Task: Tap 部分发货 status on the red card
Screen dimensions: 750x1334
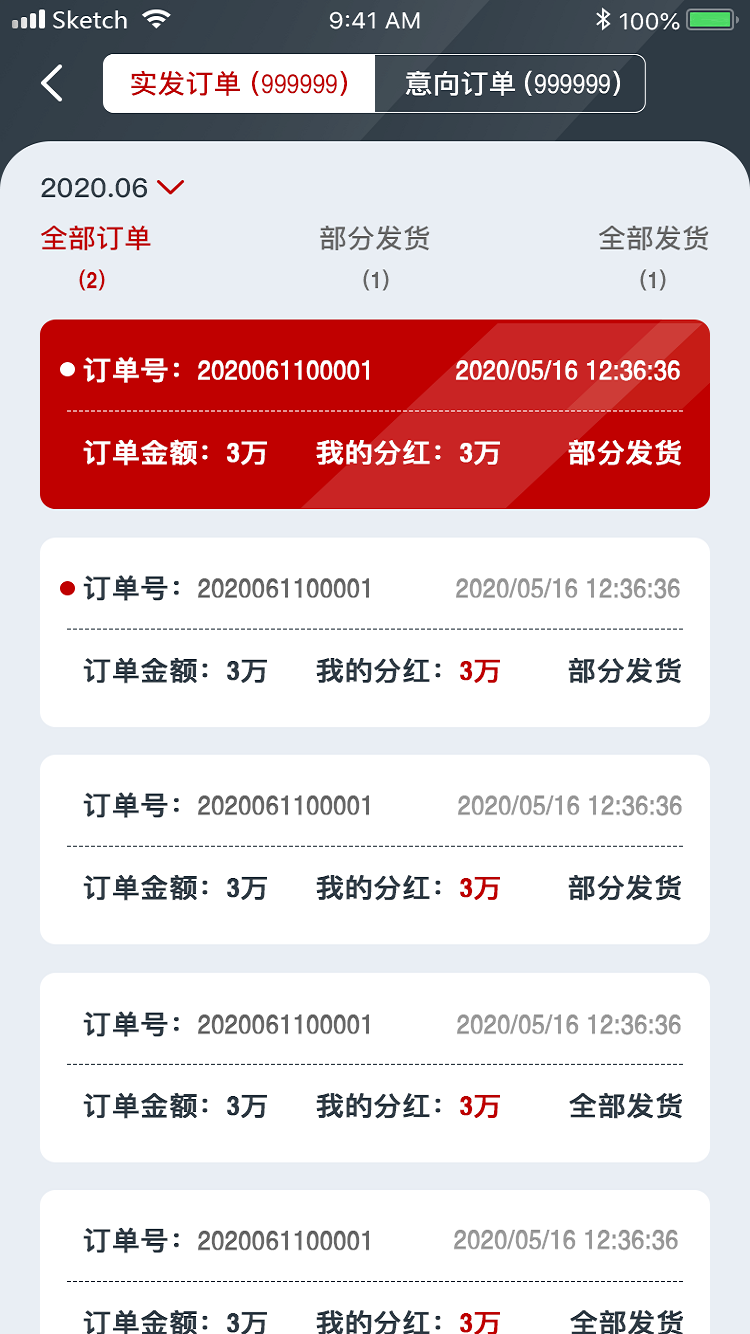Action: pos(624,453)
